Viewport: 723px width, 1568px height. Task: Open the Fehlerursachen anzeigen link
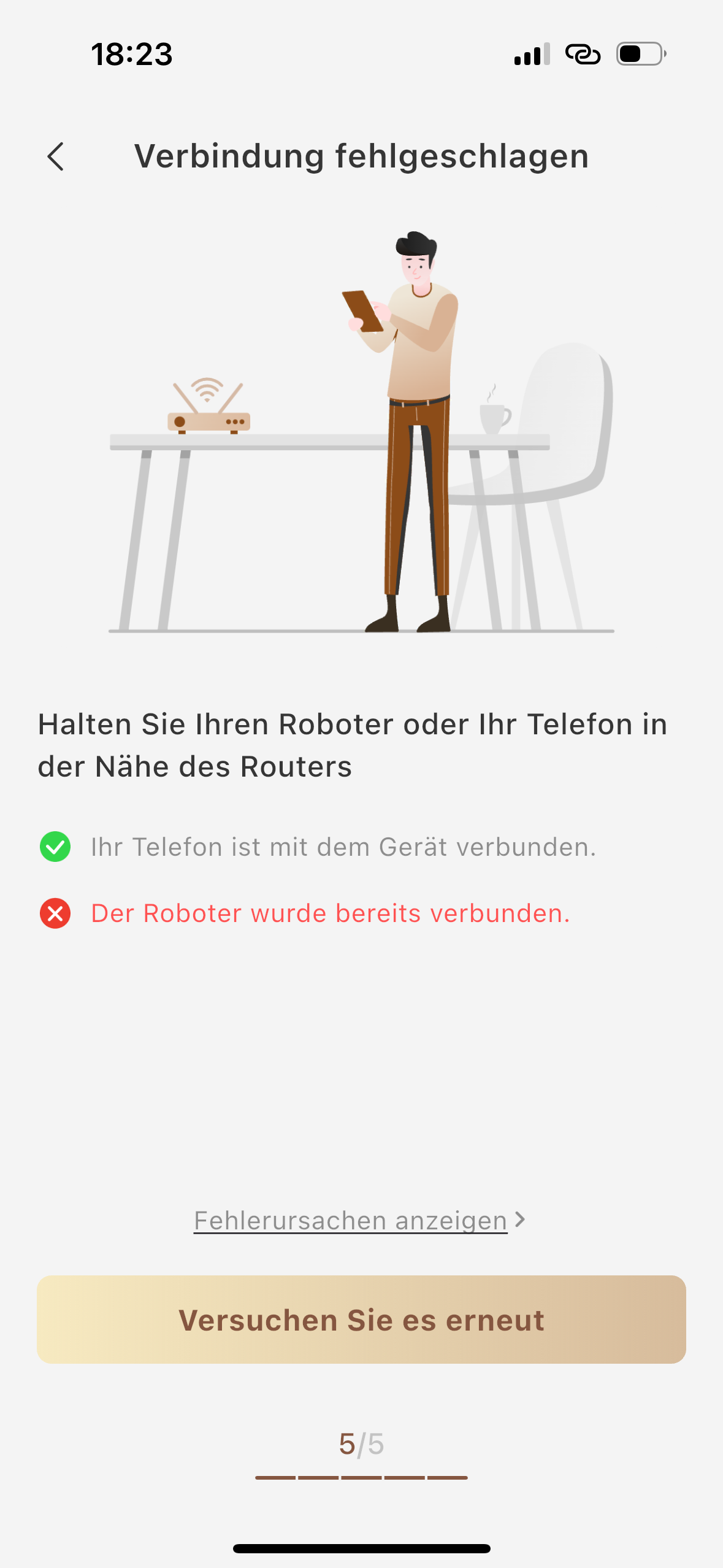point(359,1220)
